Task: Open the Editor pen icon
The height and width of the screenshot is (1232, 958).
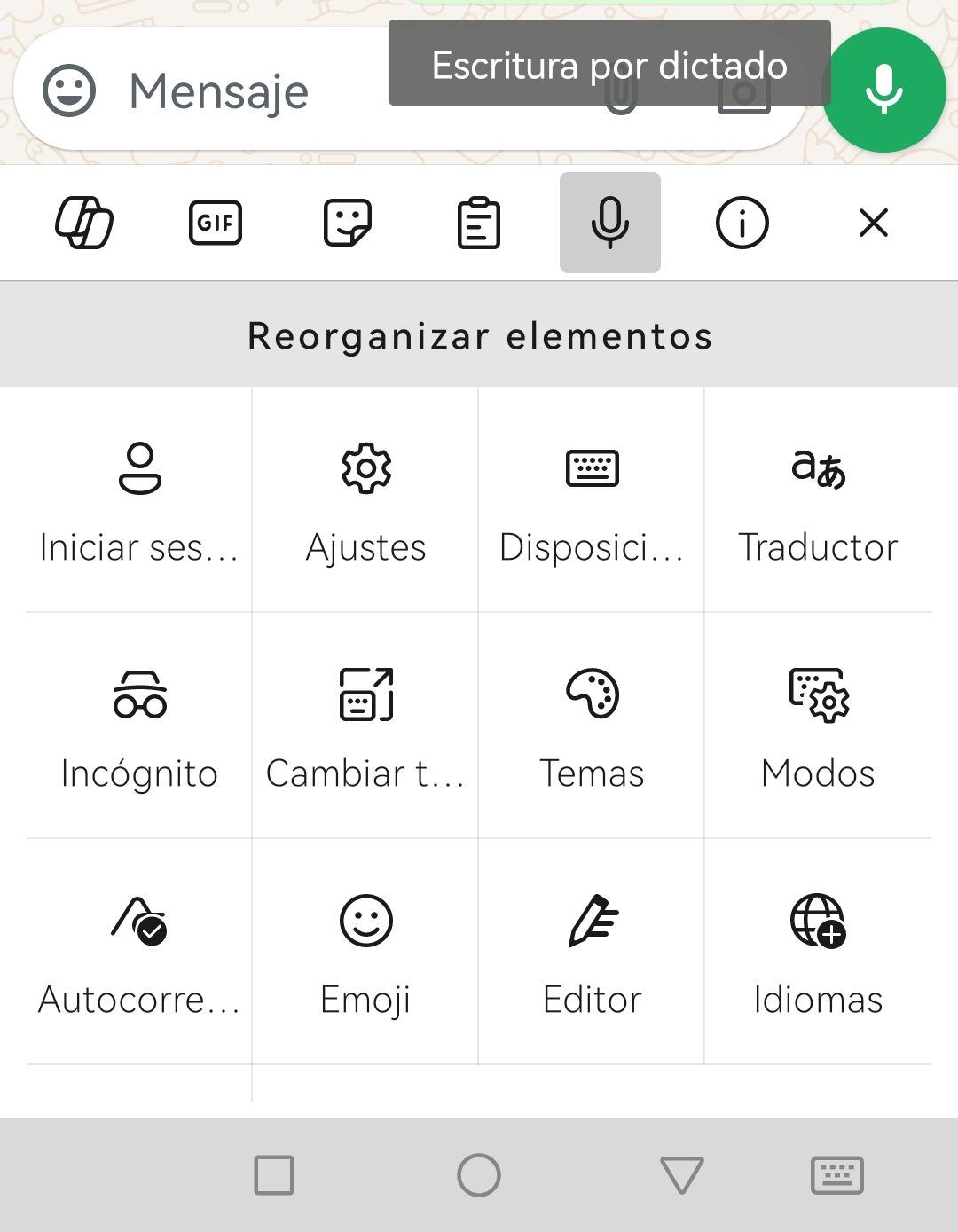Action: 592,952
